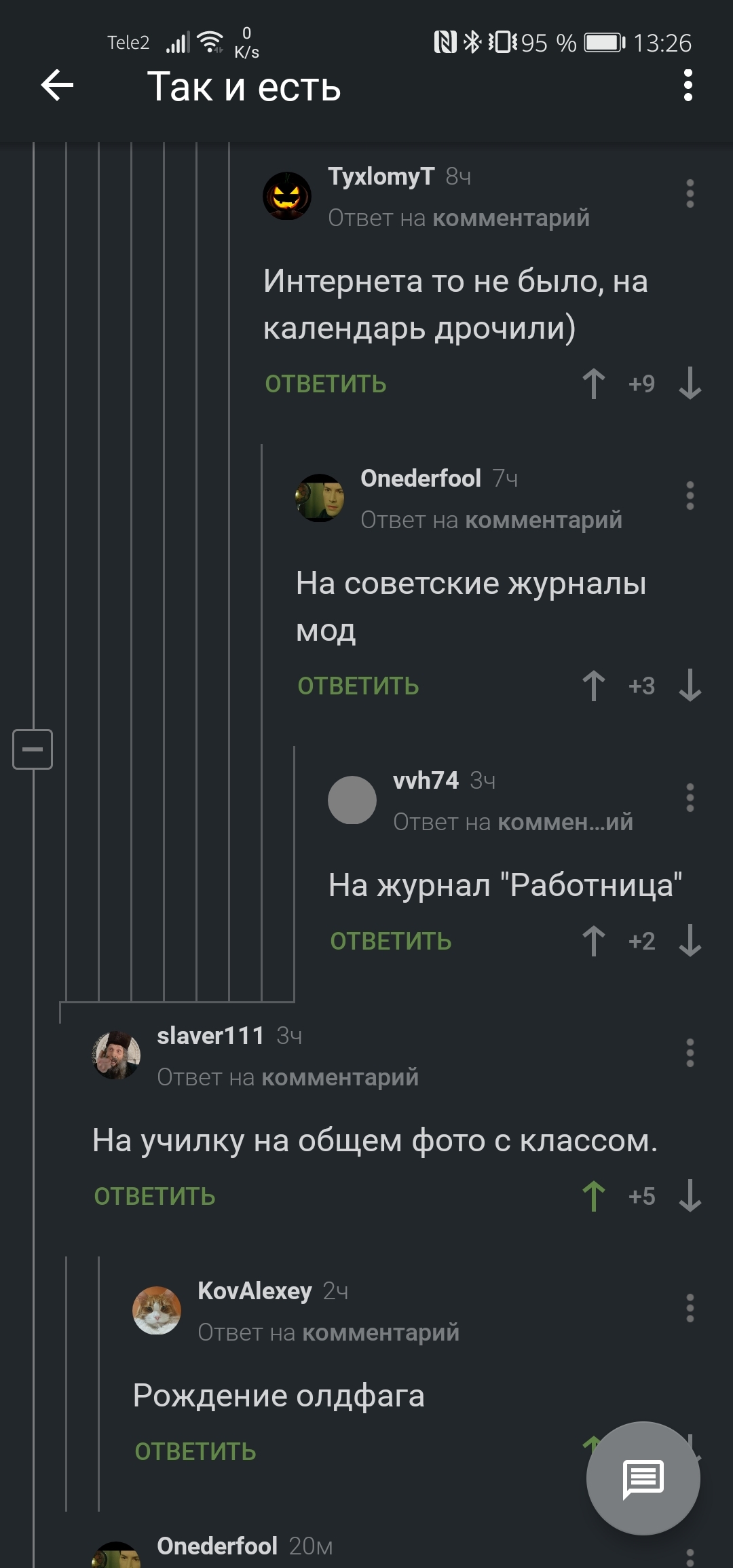Open vvh74's profile avatar
This screenshot has height=1568, width=733.
(352, 800)
